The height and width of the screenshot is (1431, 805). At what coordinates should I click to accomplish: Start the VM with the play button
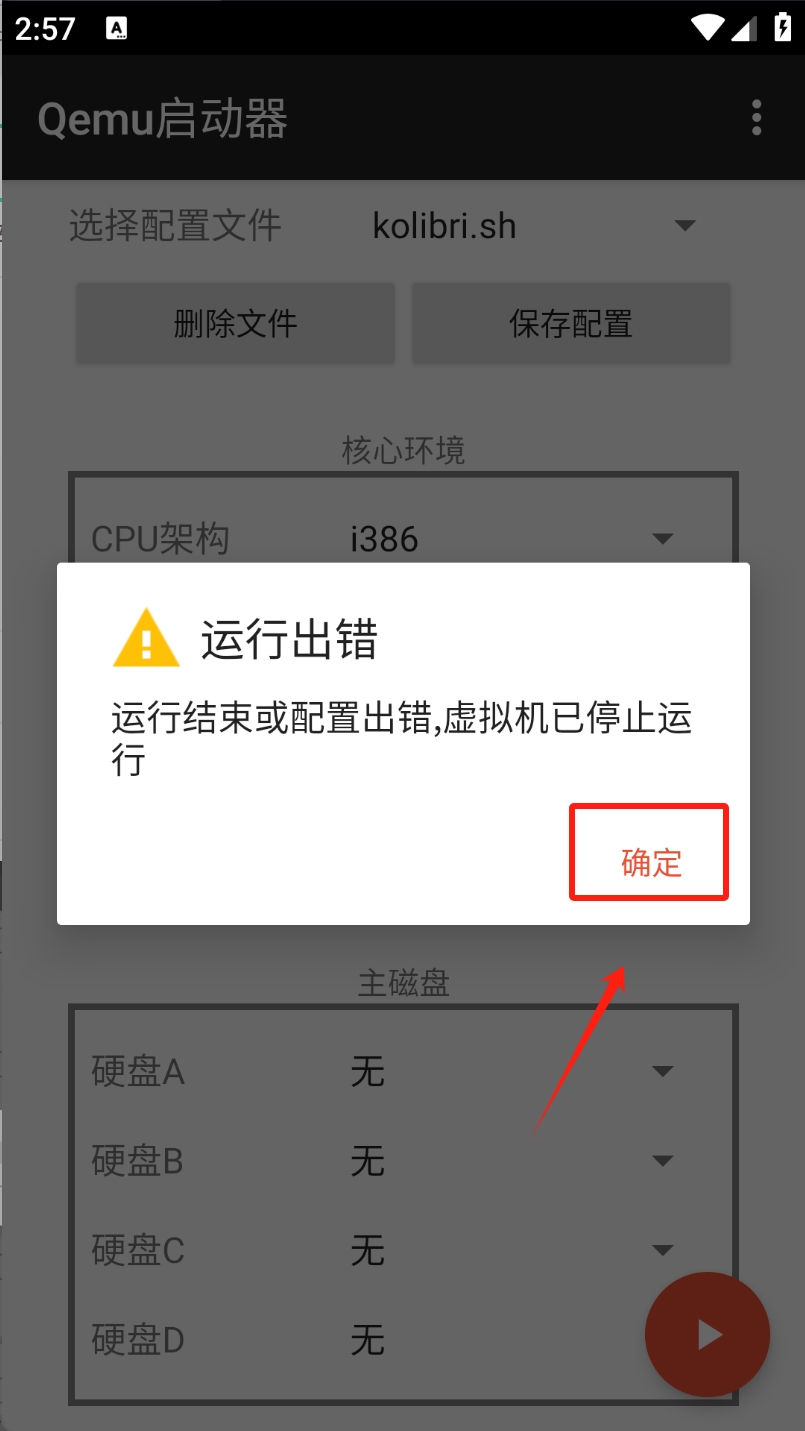tap(708, 1334)
